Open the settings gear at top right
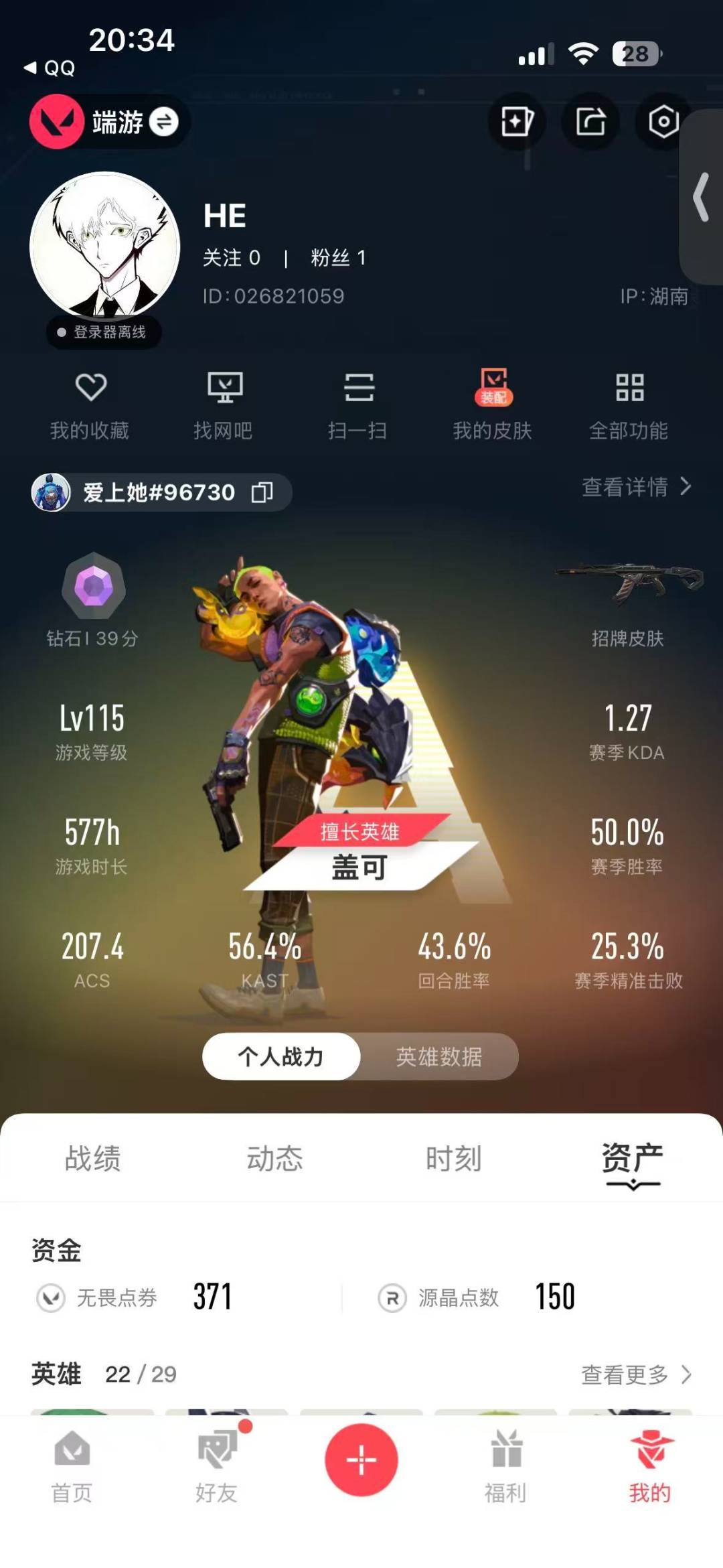Viewport: 723px width, 1568px height. click(x=662, y=122)
